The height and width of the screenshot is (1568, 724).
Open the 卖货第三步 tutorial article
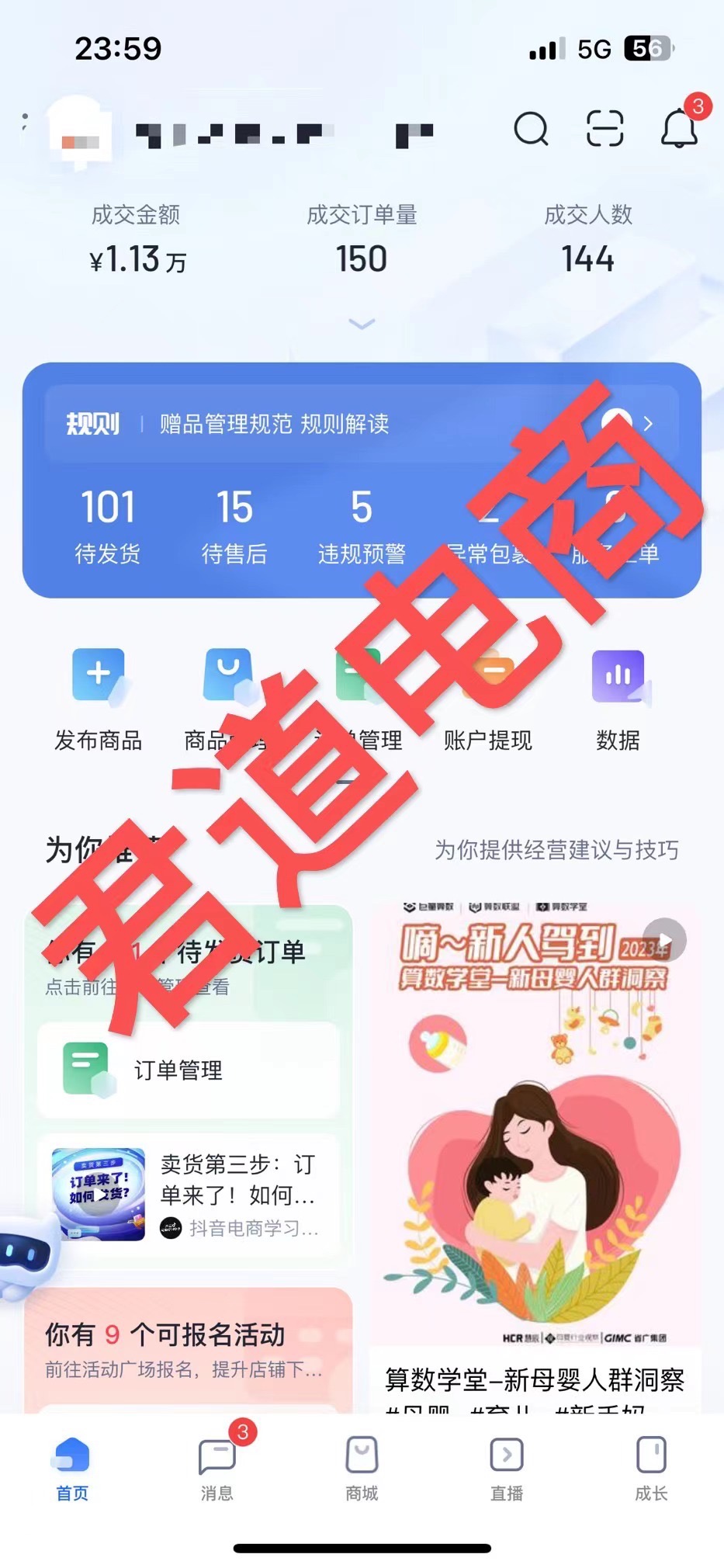pyautogui.click(x=189, y=1194)
